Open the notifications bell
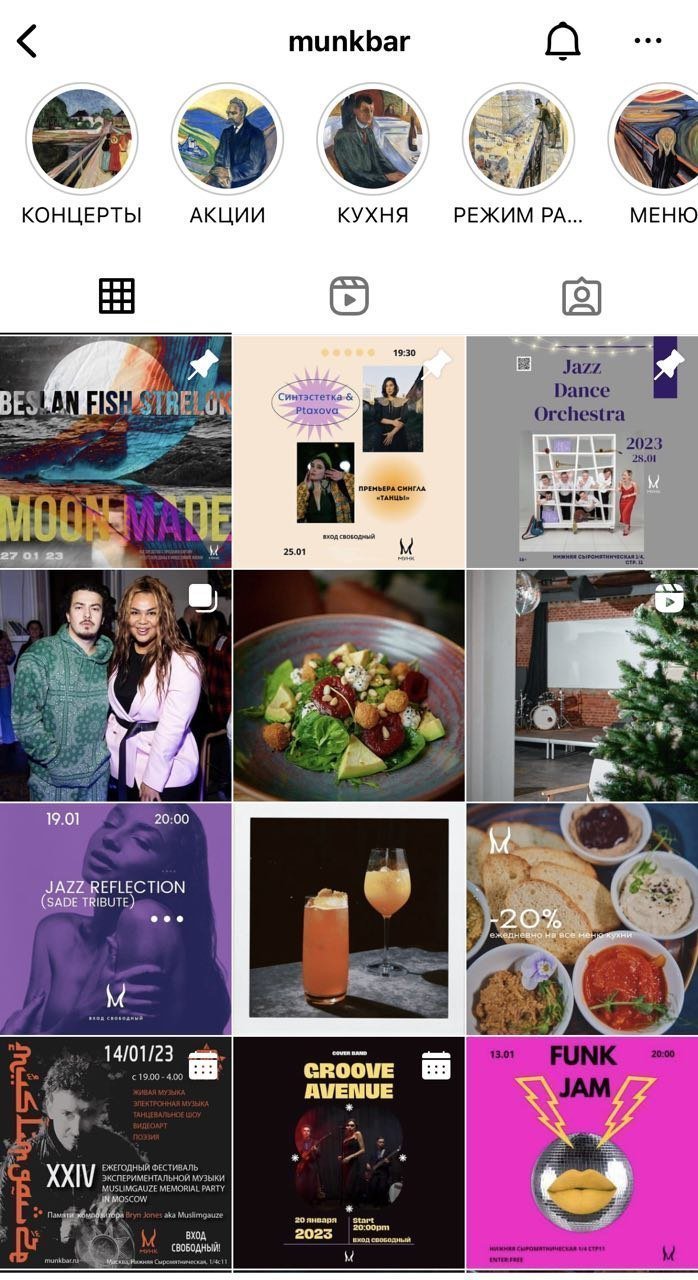The width and height of the screenshot is (698, 1280). point(563,42)
